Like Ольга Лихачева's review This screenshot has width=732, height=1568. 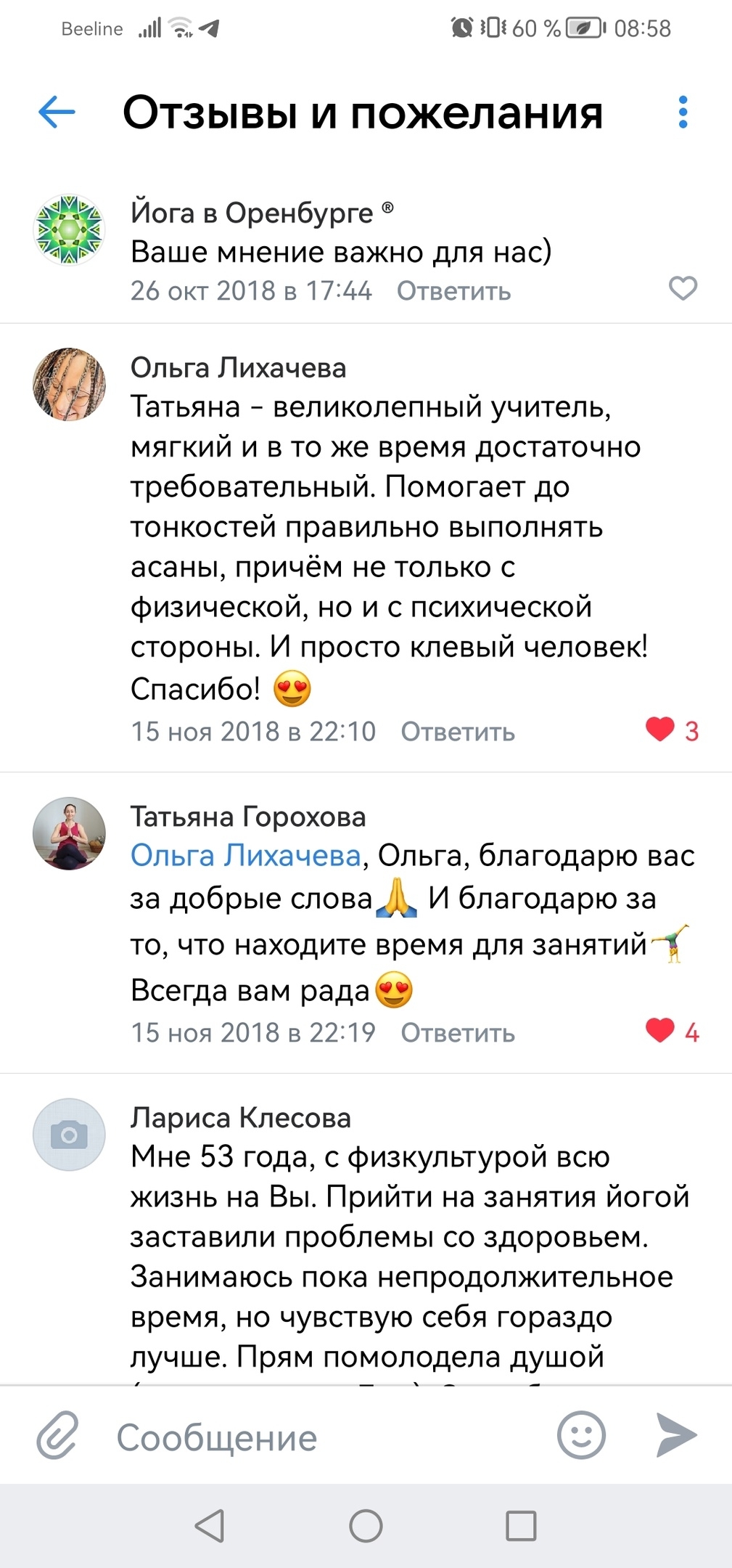[x=660, y=729]
